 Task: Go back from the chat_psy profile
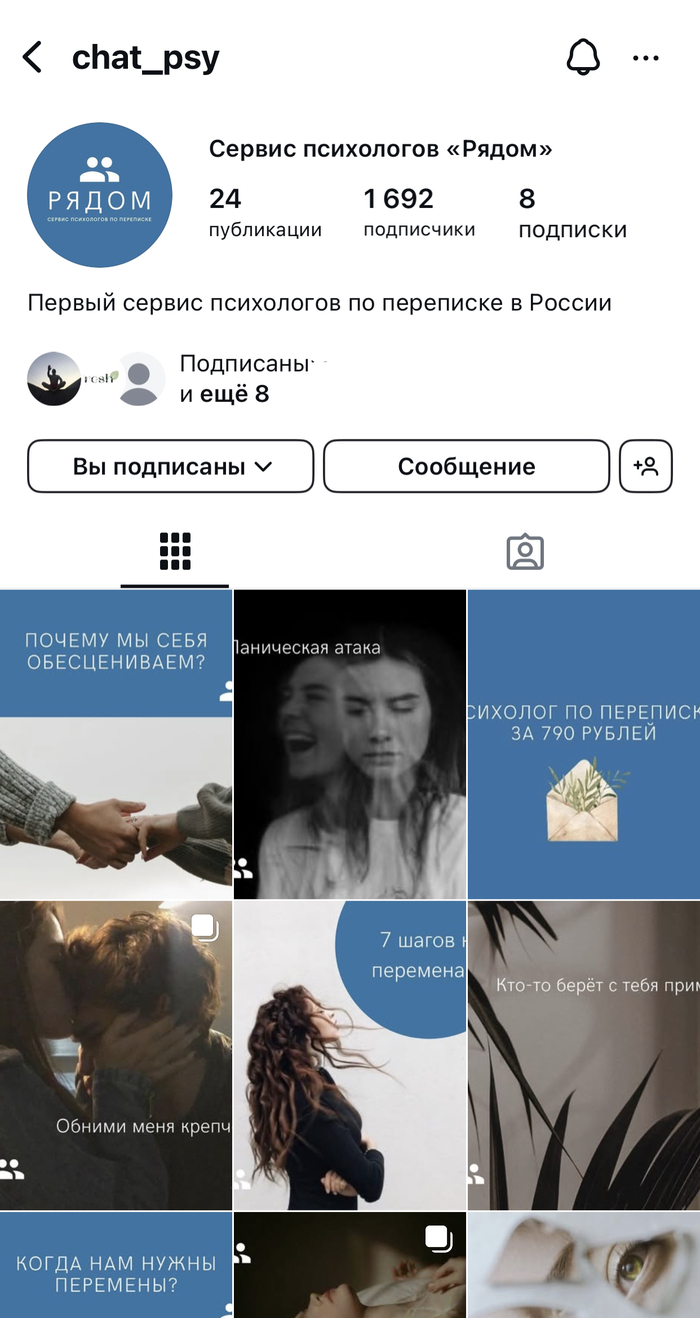33,58
